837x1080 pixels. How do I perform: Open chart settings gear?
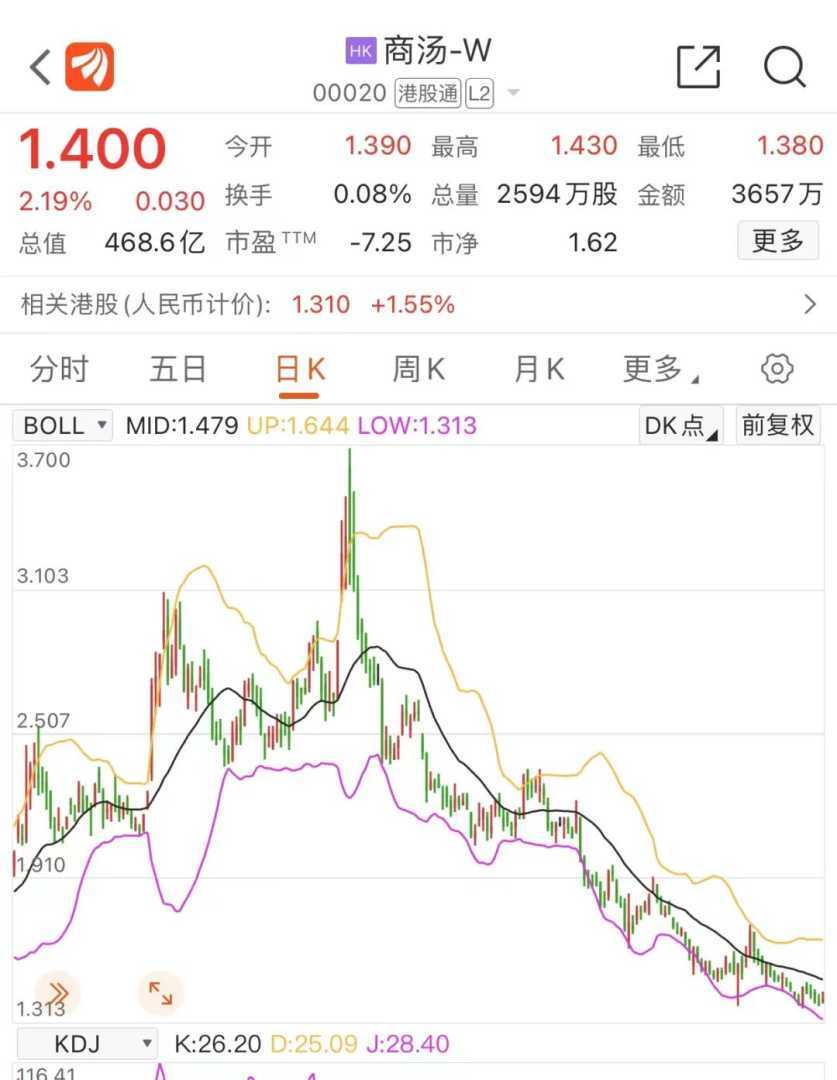click(x=777, y=369)
